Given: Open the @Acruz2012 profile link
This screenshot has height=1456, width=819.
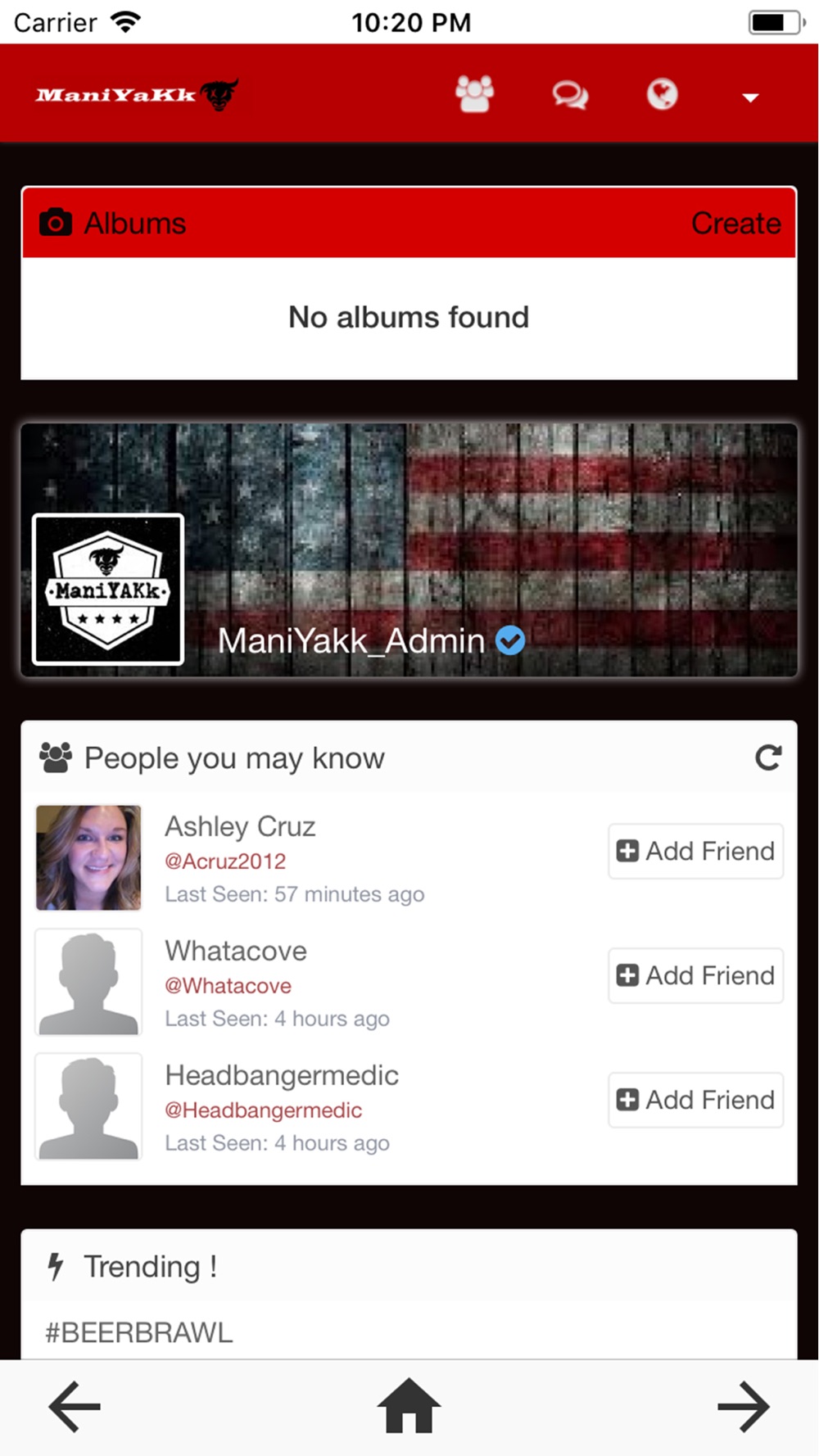Looking at the screenshot, I should point(225,861).
